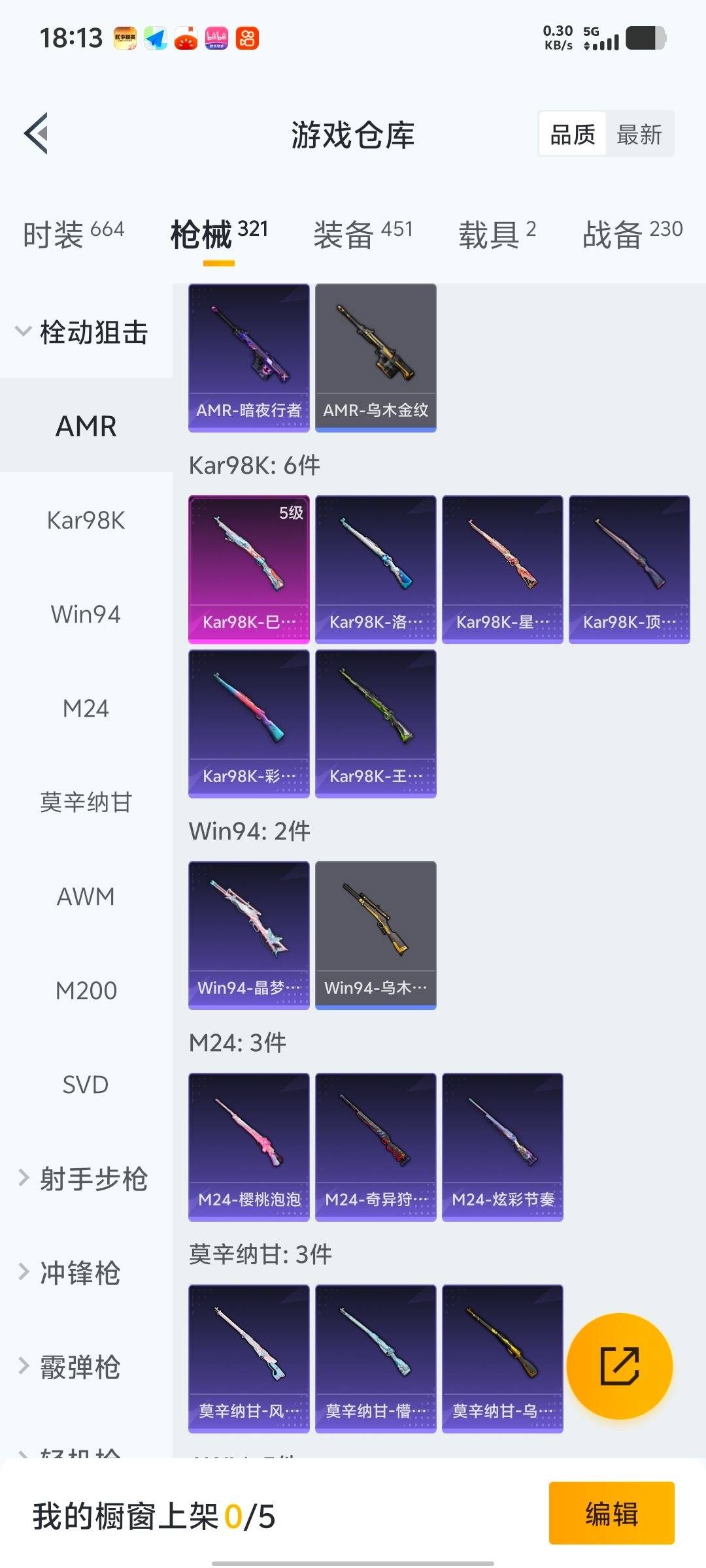
Task: View the 5级 Kar98K skin
Action: [249, 569]
